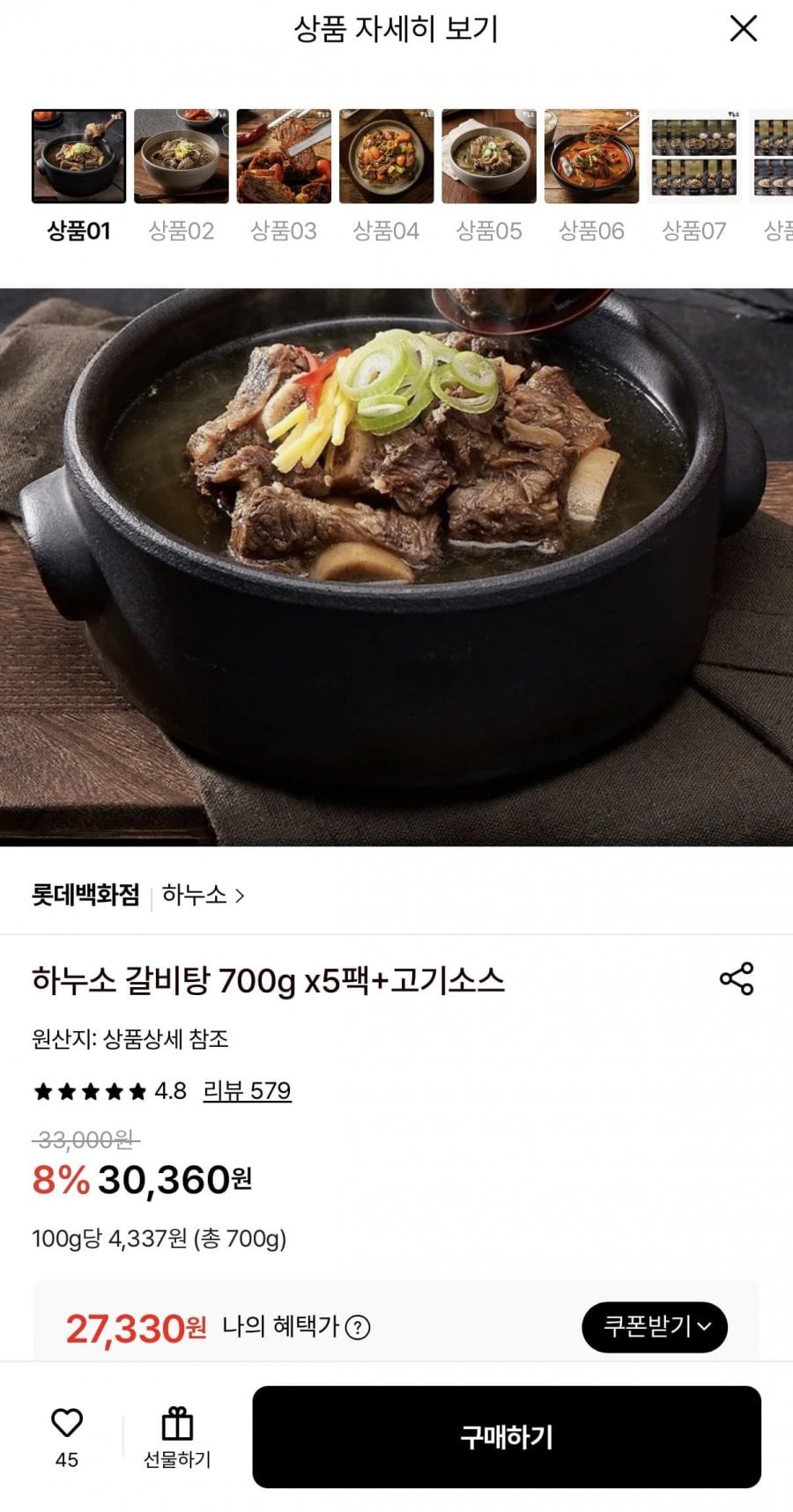Tap the heart wishlist icon showing 45
Viewport: 793px width, 1512px height.
click(x=66, y=1425)
